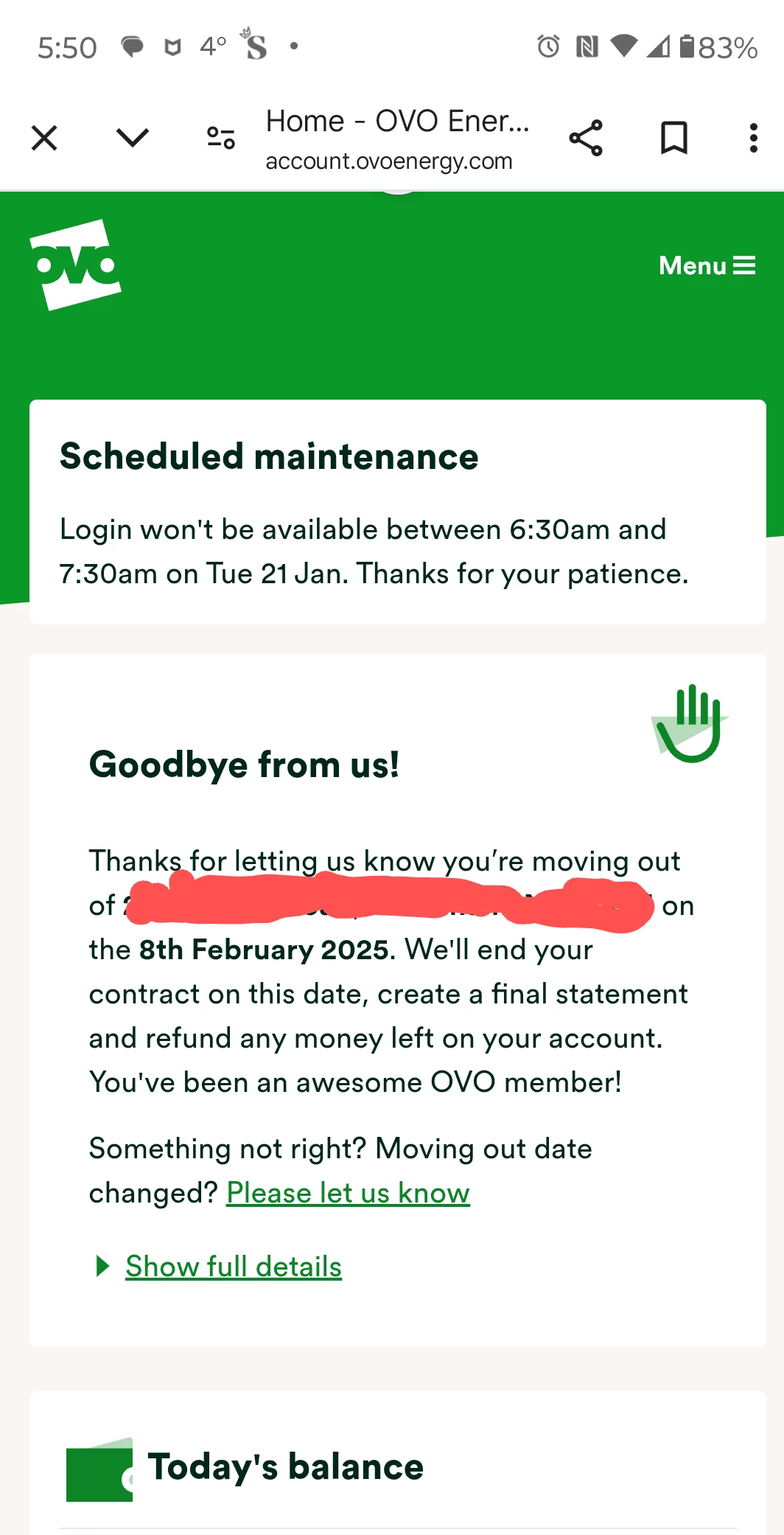Open the browser overflow menu
The height and width of the screenshot is (1535, 784).
(x=753, y=138)
